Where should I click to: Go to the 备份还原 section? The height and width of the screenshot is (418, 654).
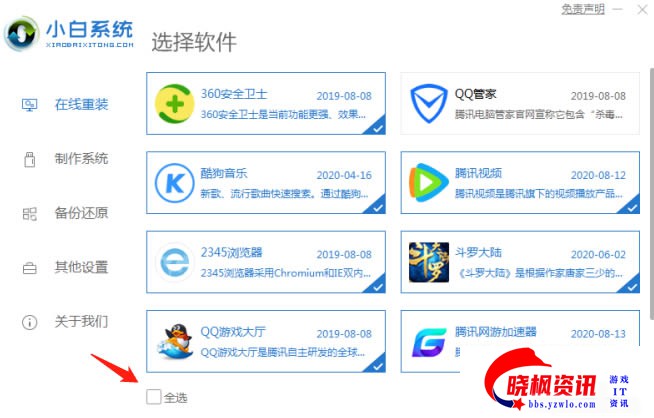click(80, 213)
